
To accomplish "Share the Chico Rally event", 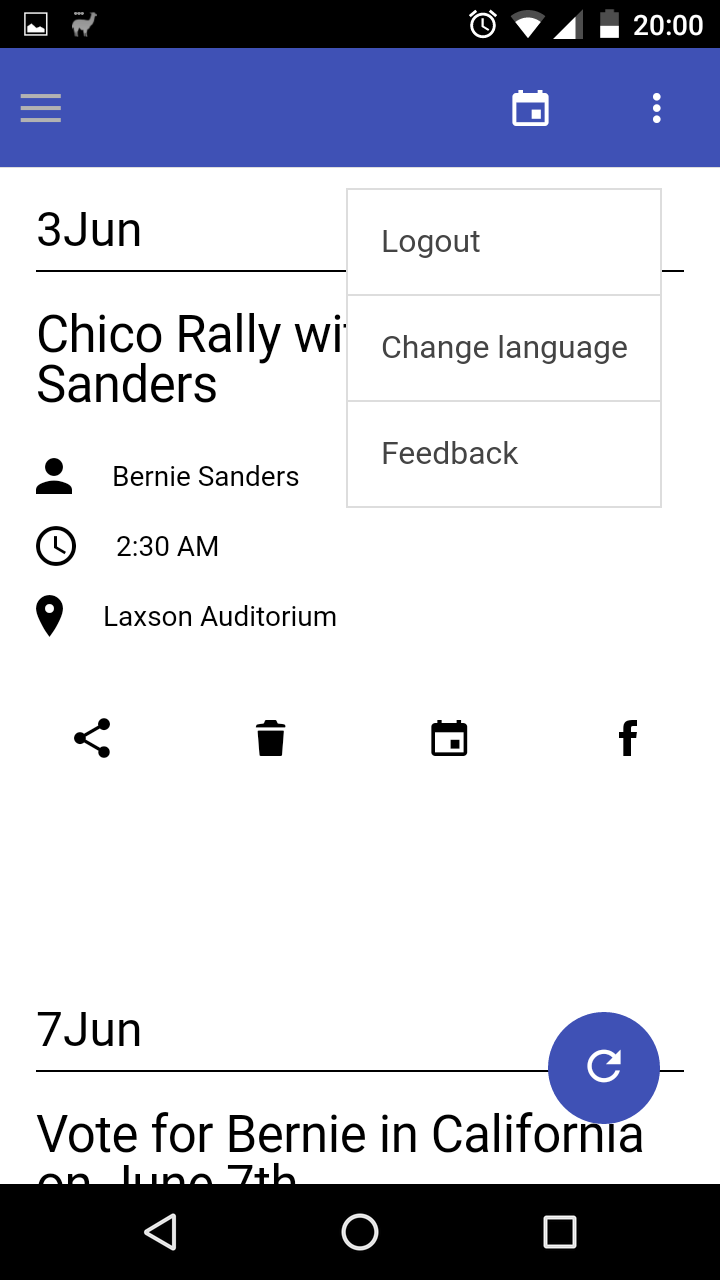I will 91,738.
